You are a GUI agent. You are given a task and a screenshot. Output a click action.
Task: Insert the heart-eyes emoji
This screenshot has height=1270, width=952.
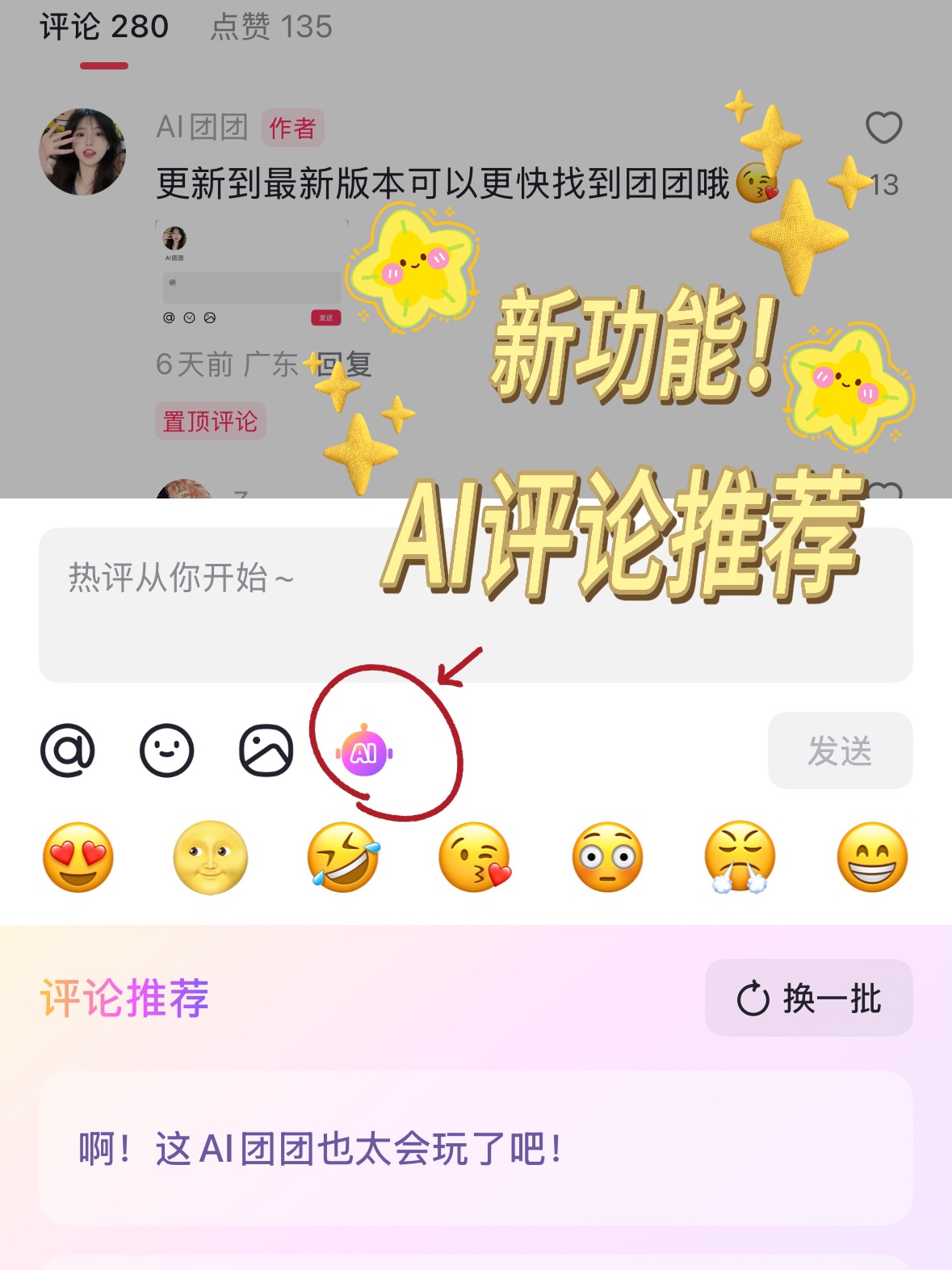(x=78, y=857)
